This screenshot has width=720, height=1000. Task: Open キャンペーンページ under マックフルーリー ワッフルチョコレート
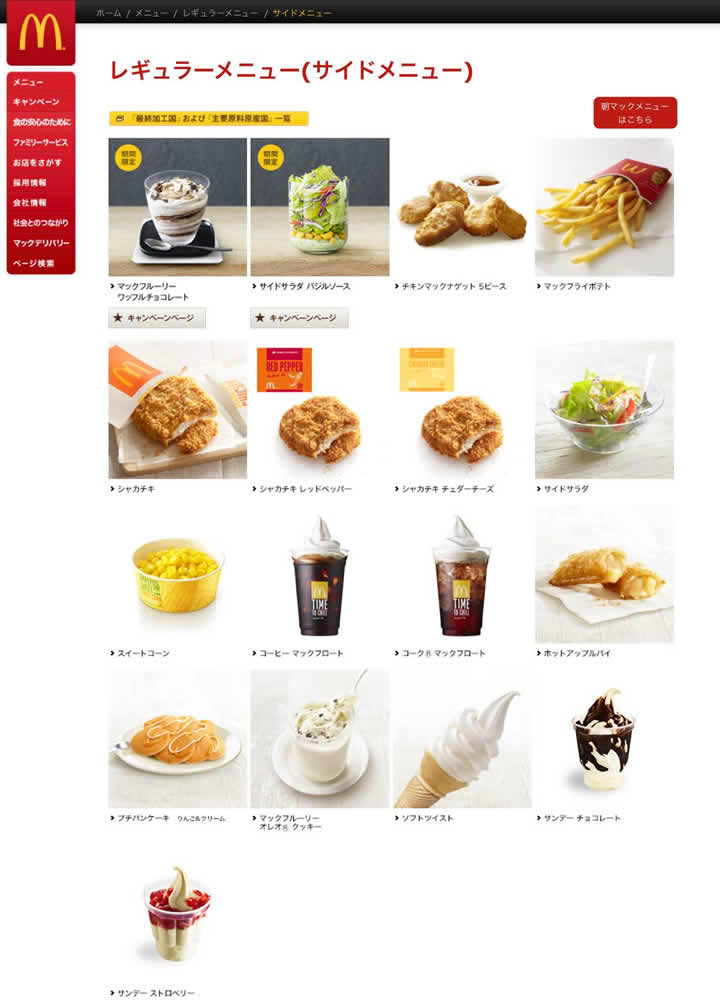click(x=157, y=318)
